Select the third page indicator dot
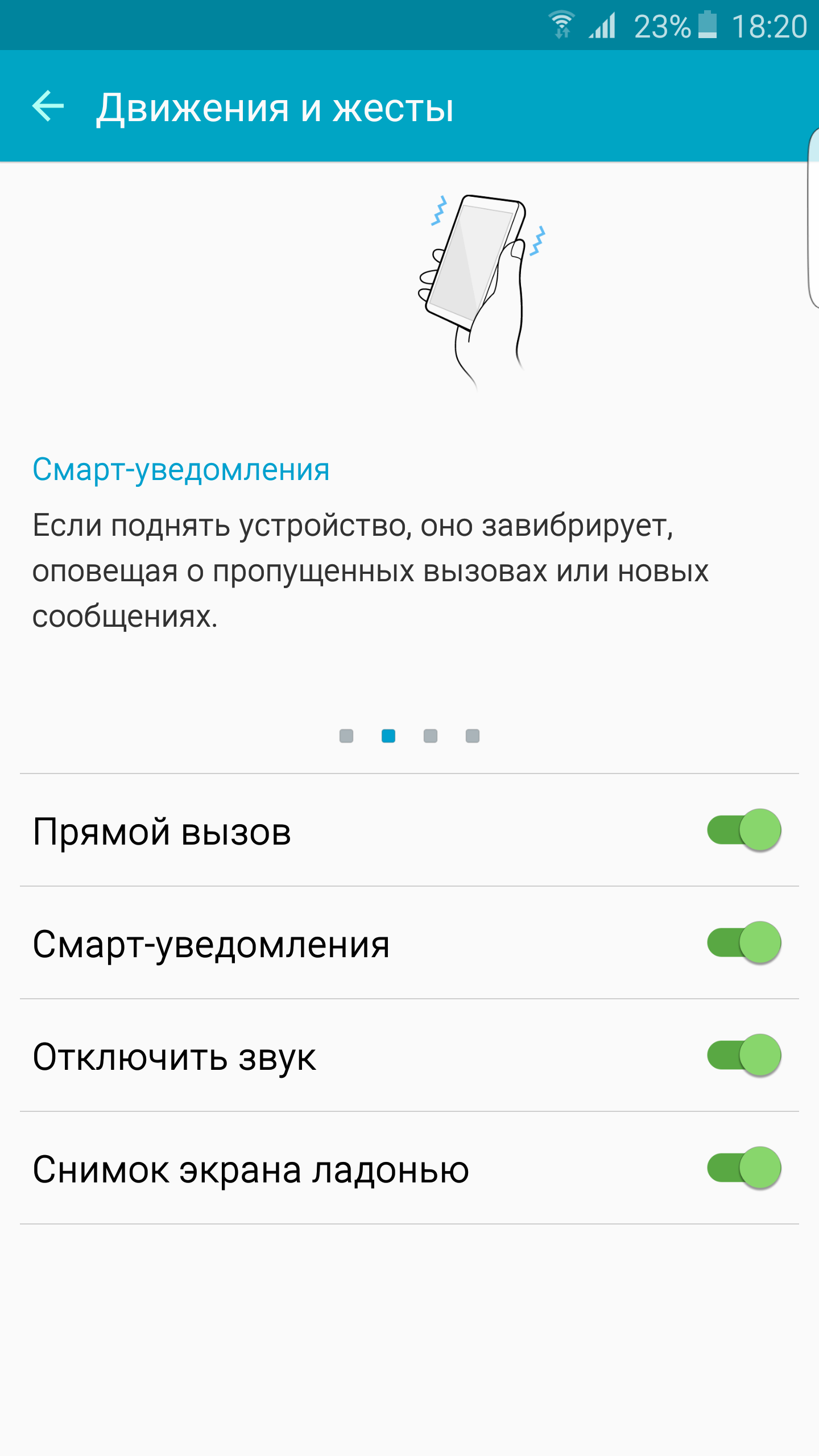The width and height of the screenshot is (819, 1456). tap(431, 736)
